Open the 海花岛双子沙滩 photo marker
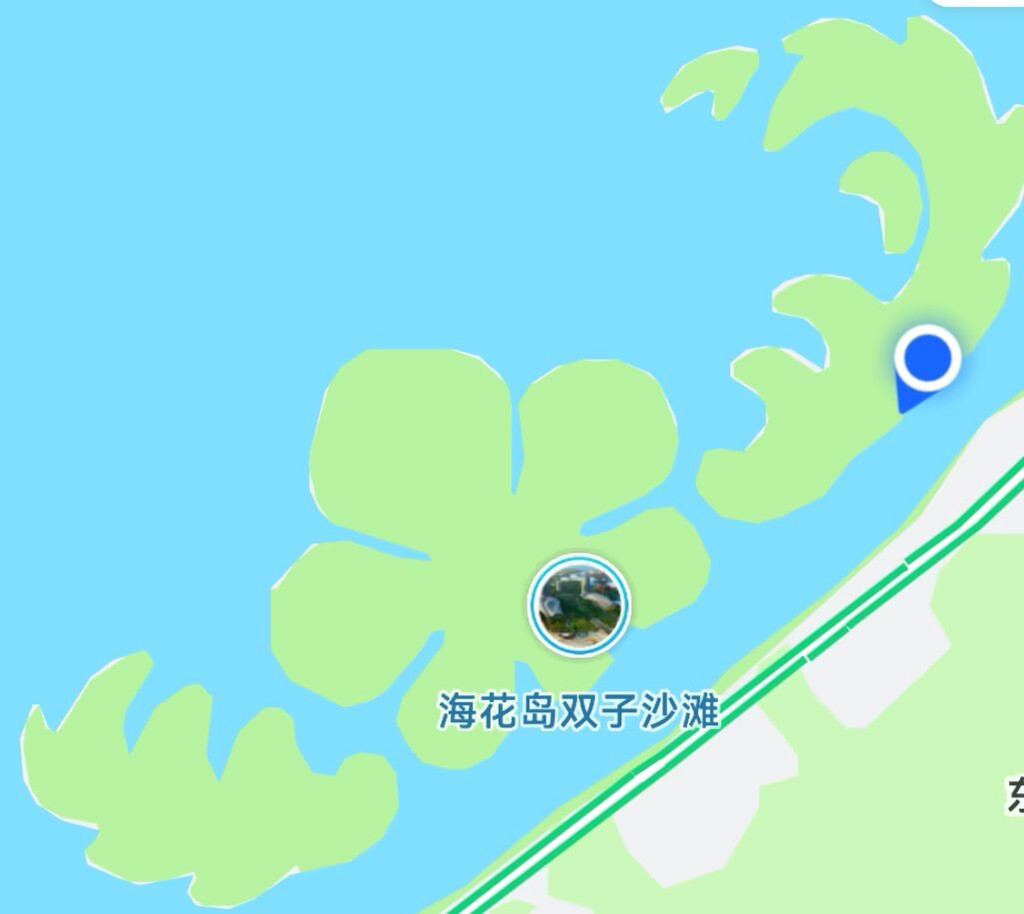Screen dimensions: 1024x914 point(578,605)
